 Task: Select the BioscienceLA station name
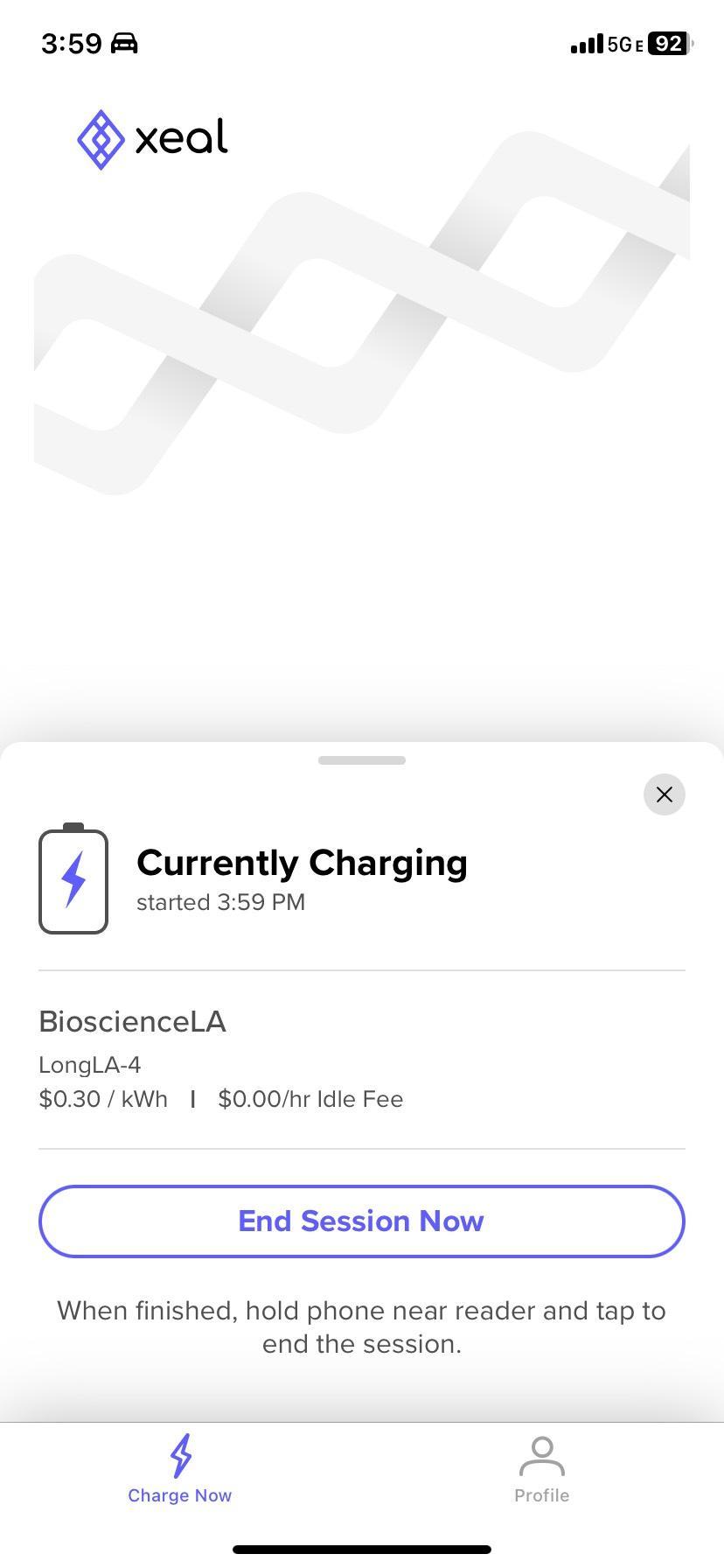tap(132, 1021)
